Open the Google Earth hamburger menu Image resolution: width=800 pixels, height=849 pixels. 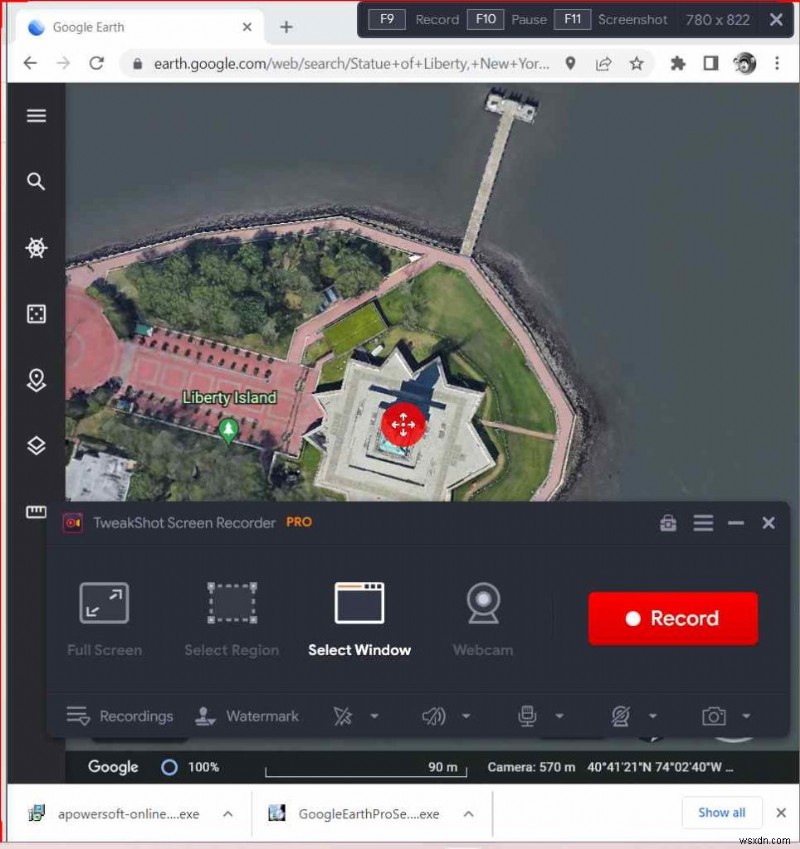tap(37, 115)
